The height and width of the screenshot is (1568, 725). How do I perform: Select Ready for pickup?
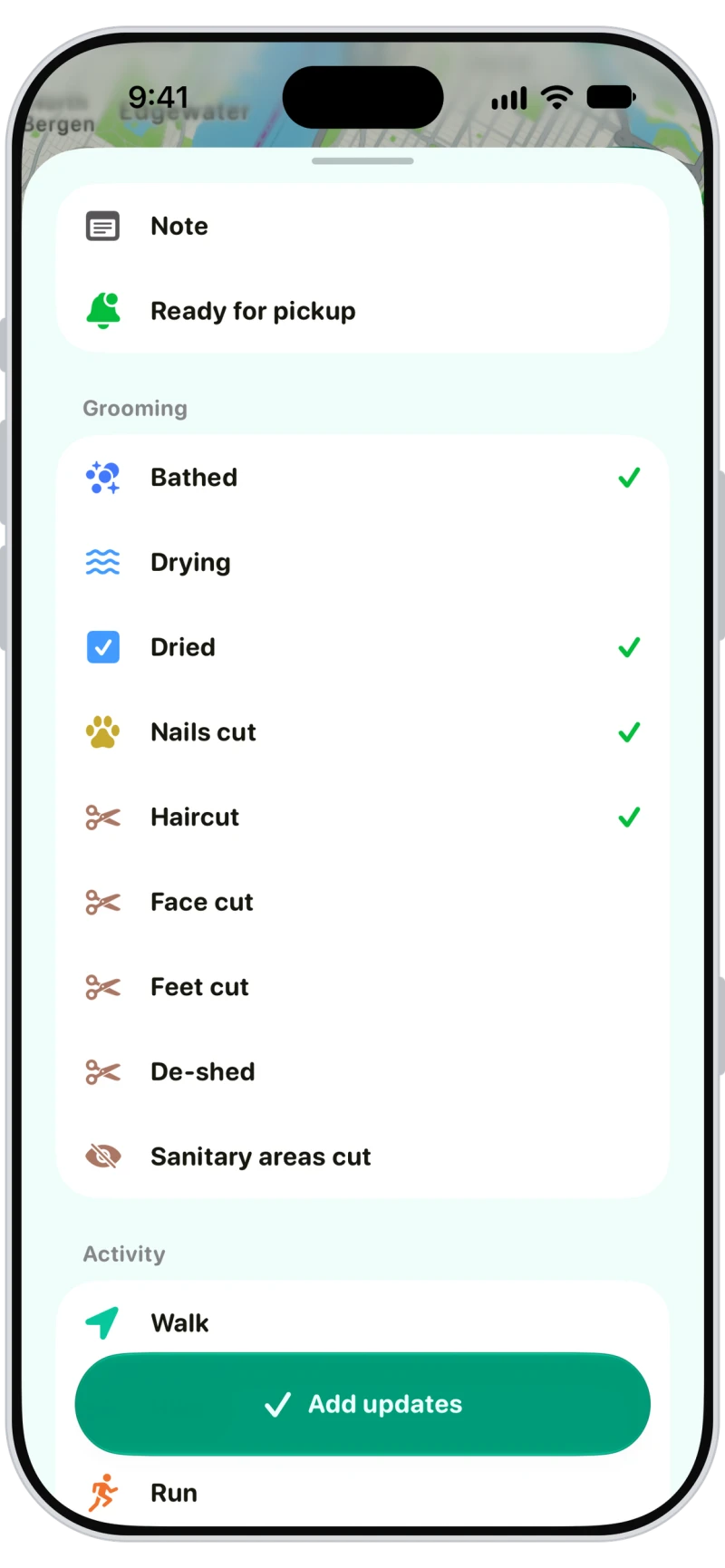point(362,311)
